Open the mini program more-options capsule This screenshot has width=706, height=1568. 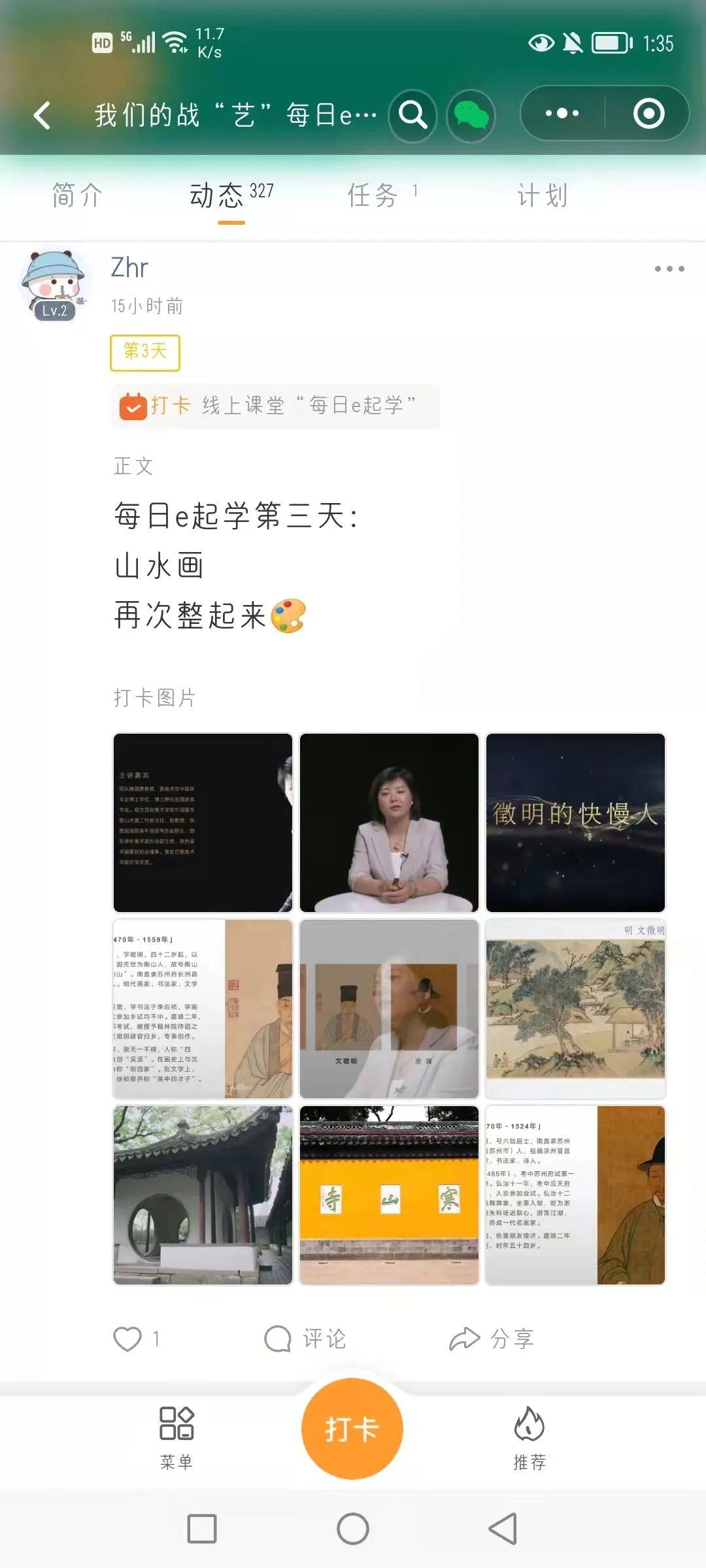point(562,113)
